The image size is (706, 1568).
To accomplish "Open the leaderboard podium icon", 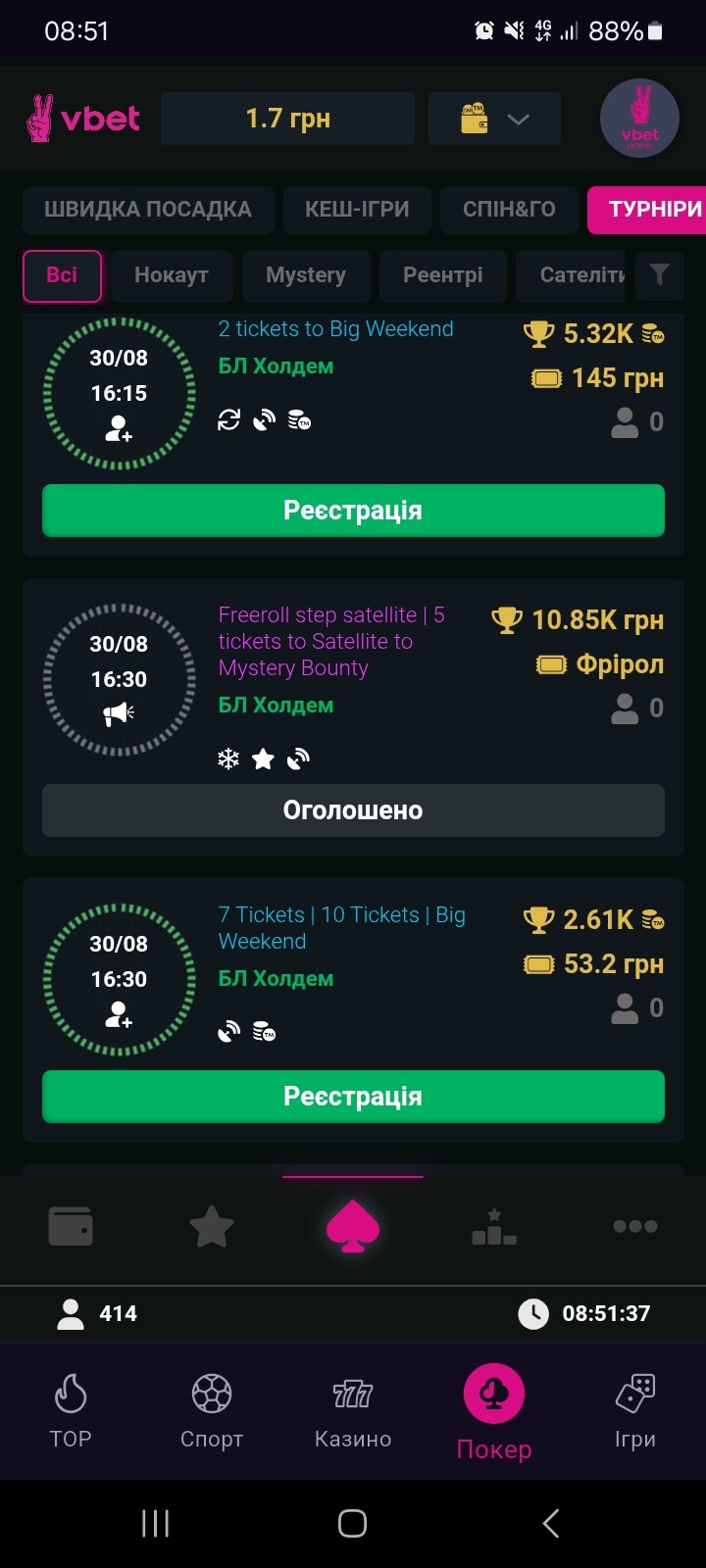I will pyautogui.click(x=494, y=1227).
